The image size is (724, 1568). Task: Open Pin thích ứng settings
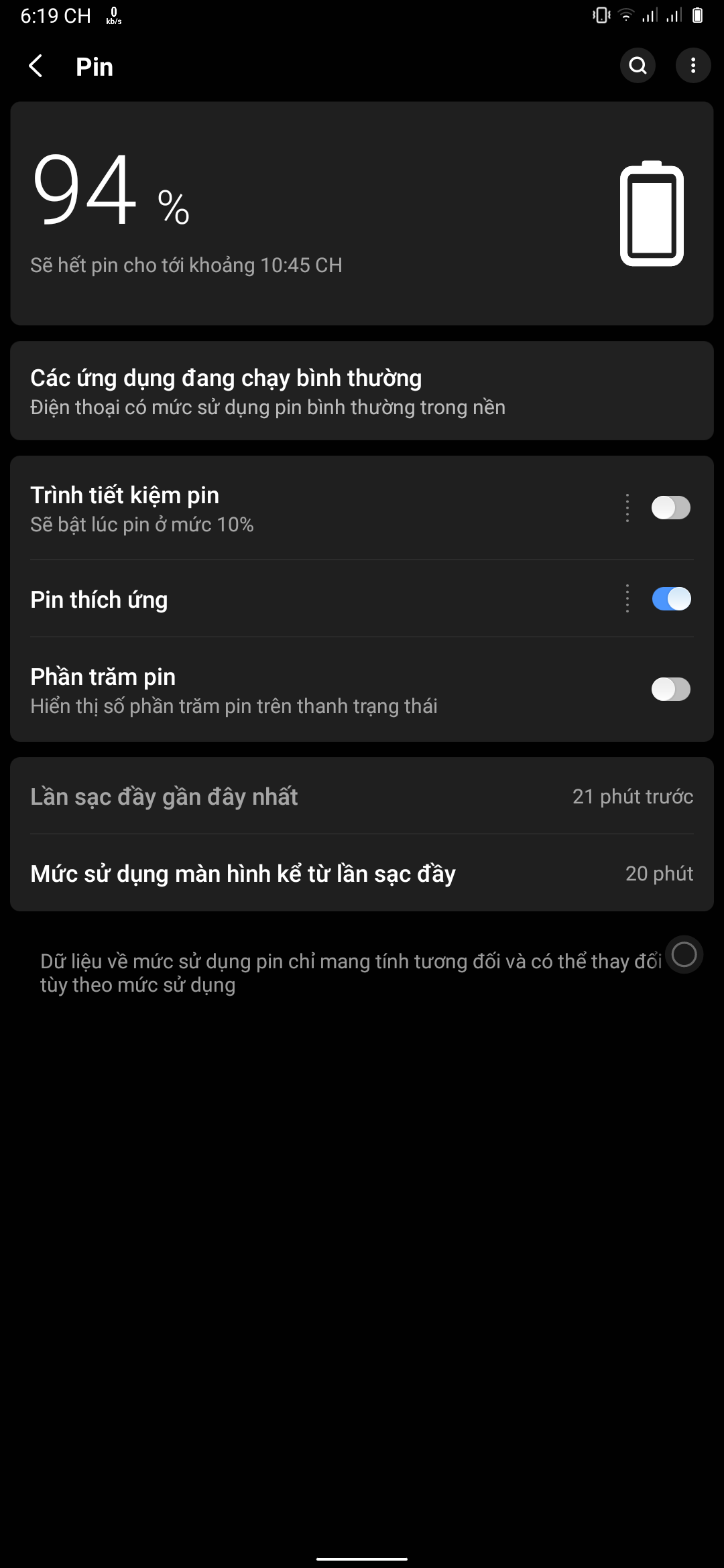[302, 599]
